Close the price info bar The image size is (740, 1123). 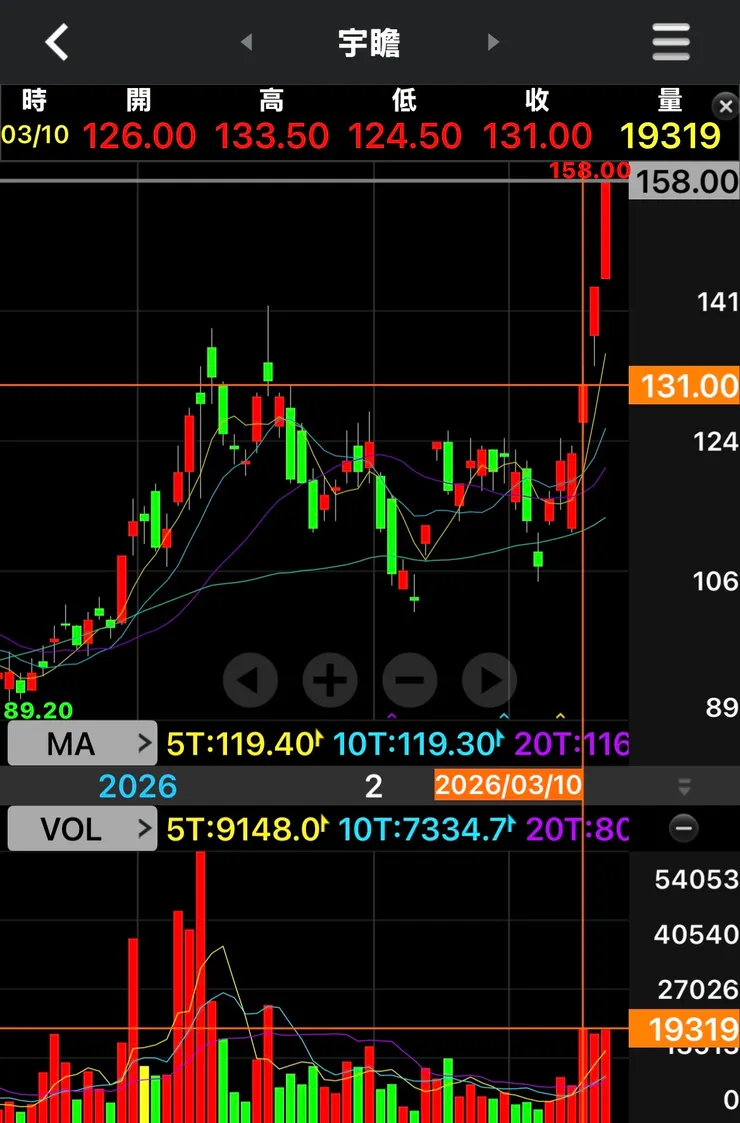pyautogui.click(x=724, y=106)
